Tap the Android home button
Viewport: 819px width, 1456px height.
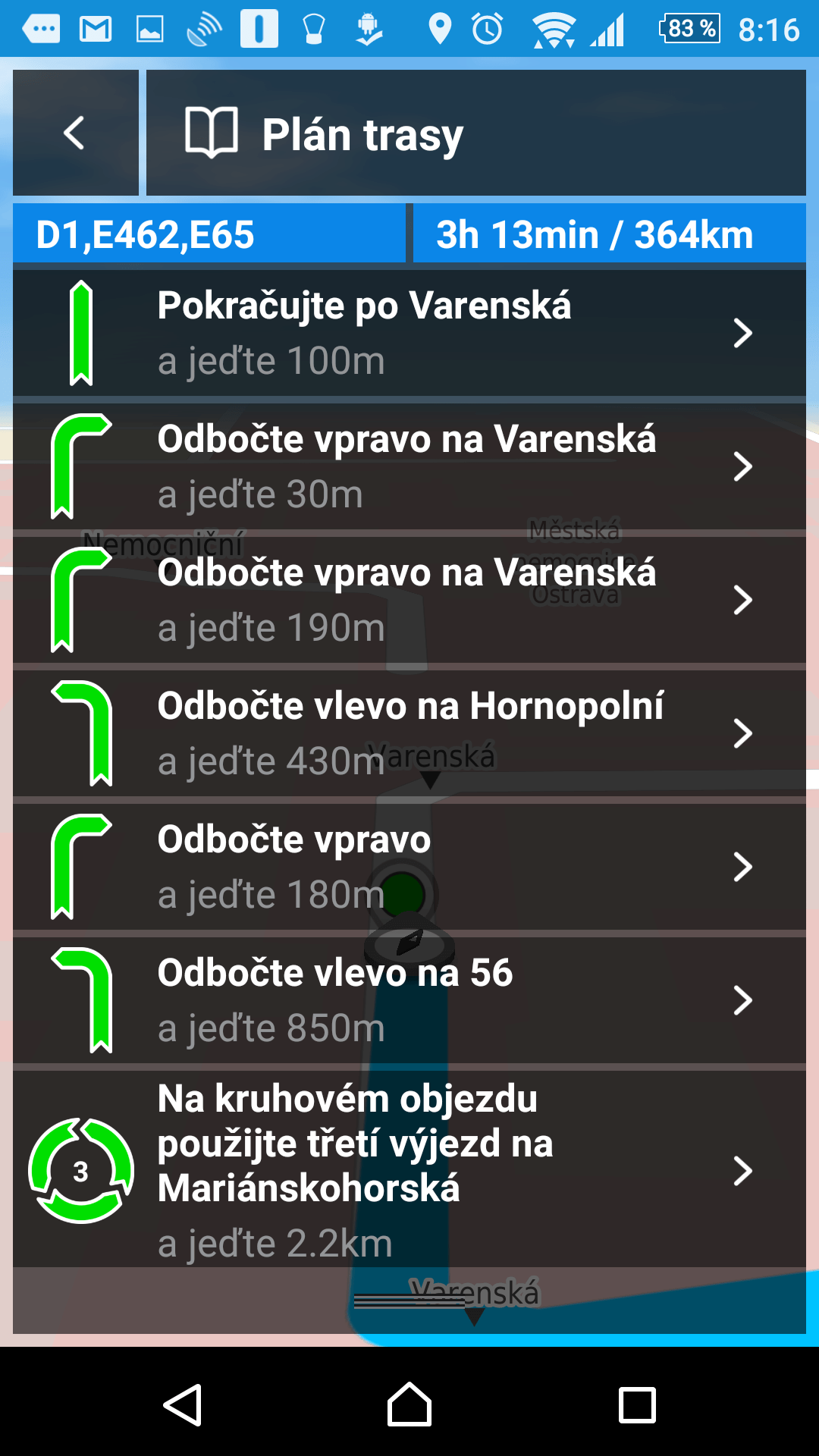(x=409, y=1404)
